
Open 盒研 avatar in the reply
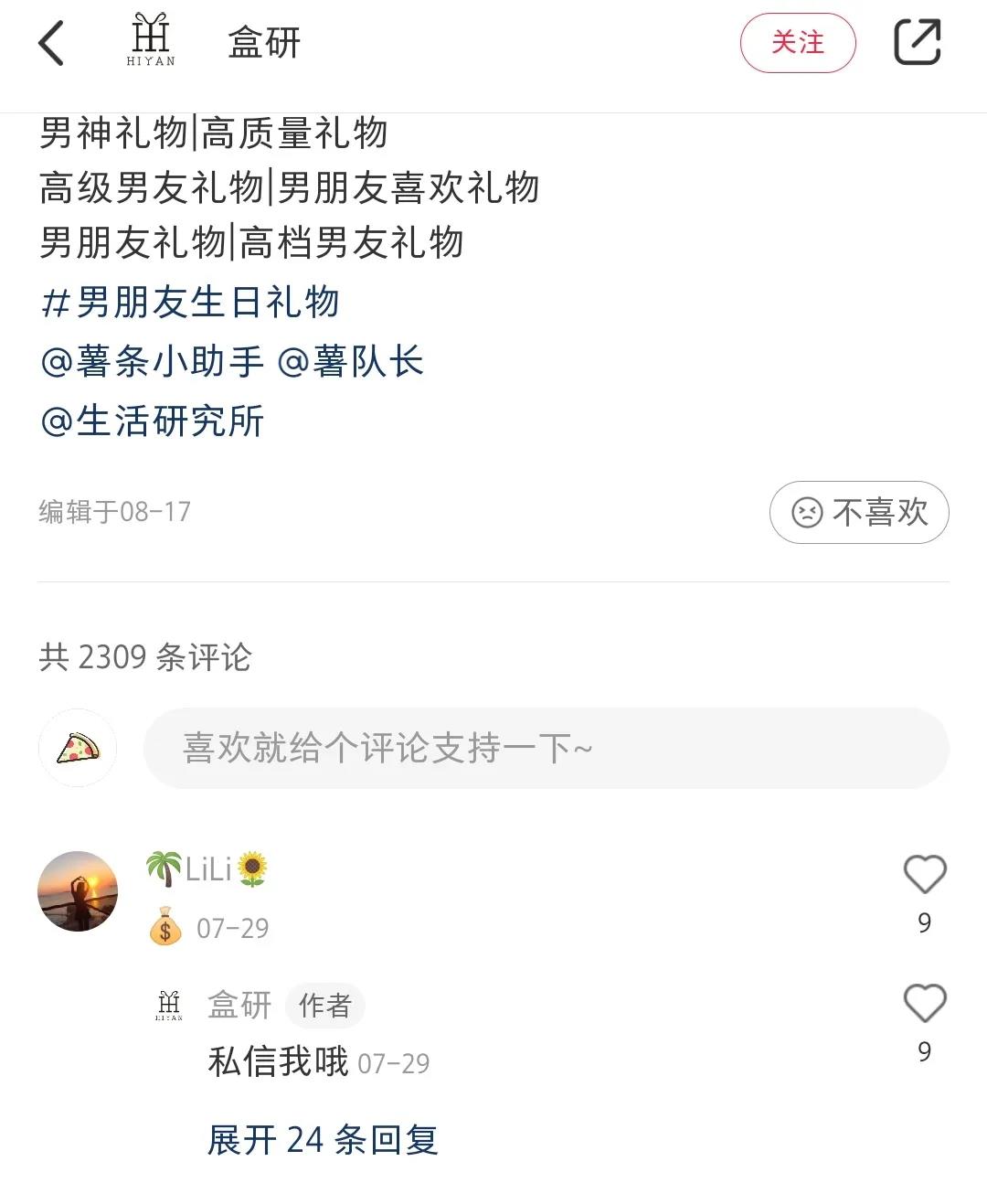coord(169,1005)
